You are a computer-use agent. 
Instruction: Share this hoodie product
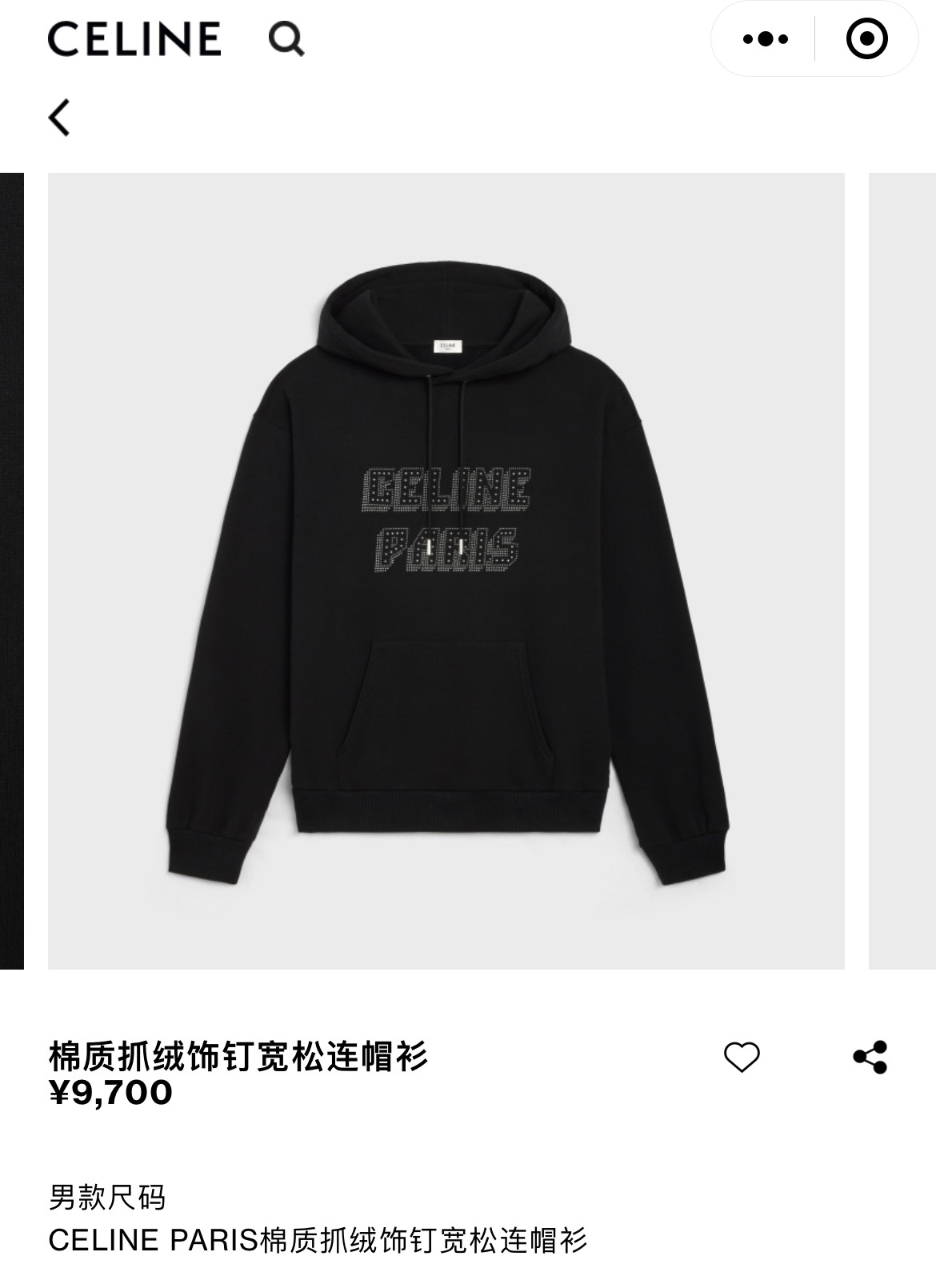click(870, 1057)
